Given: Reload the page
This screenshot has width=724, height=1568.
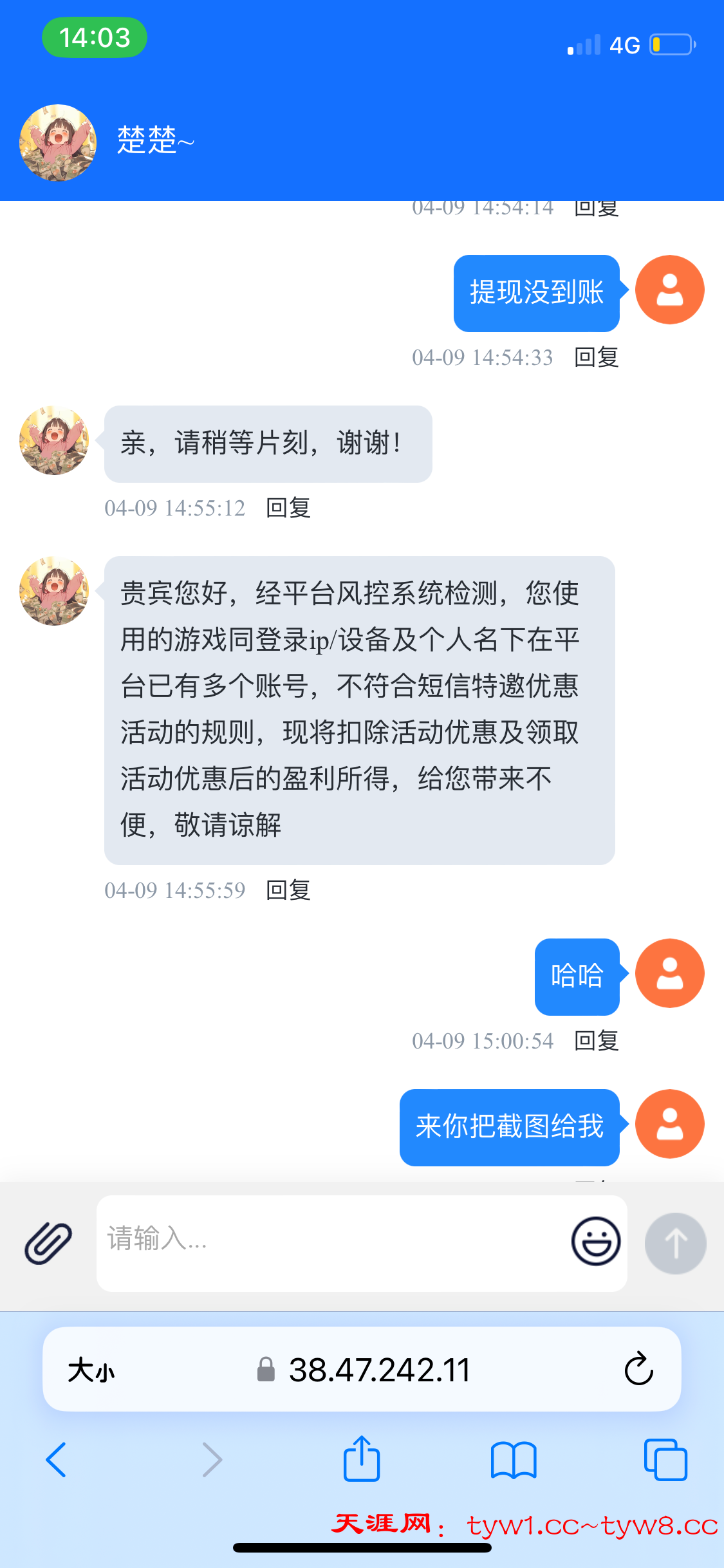Looking at the screenshot, I should [638, 1368].
